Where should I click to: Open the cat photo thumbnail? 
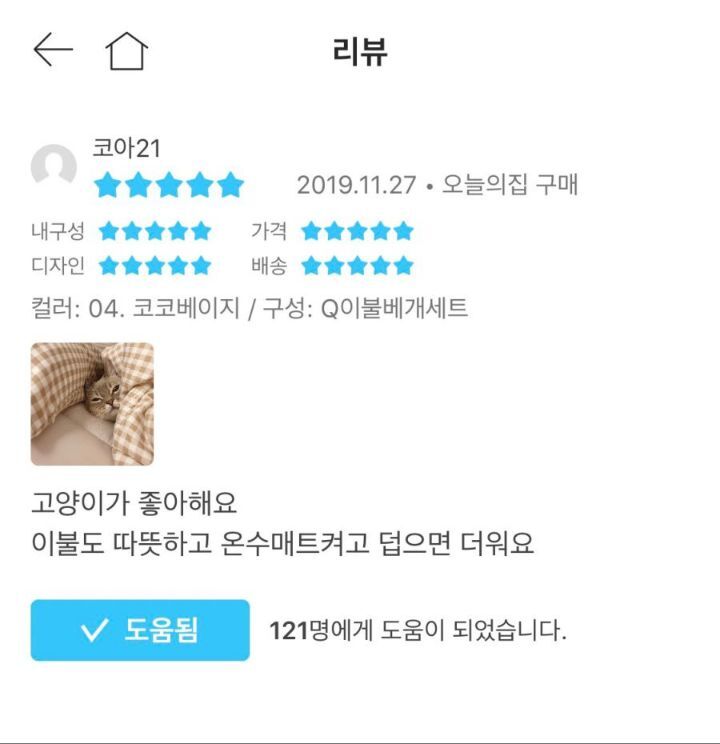(96, 403)
